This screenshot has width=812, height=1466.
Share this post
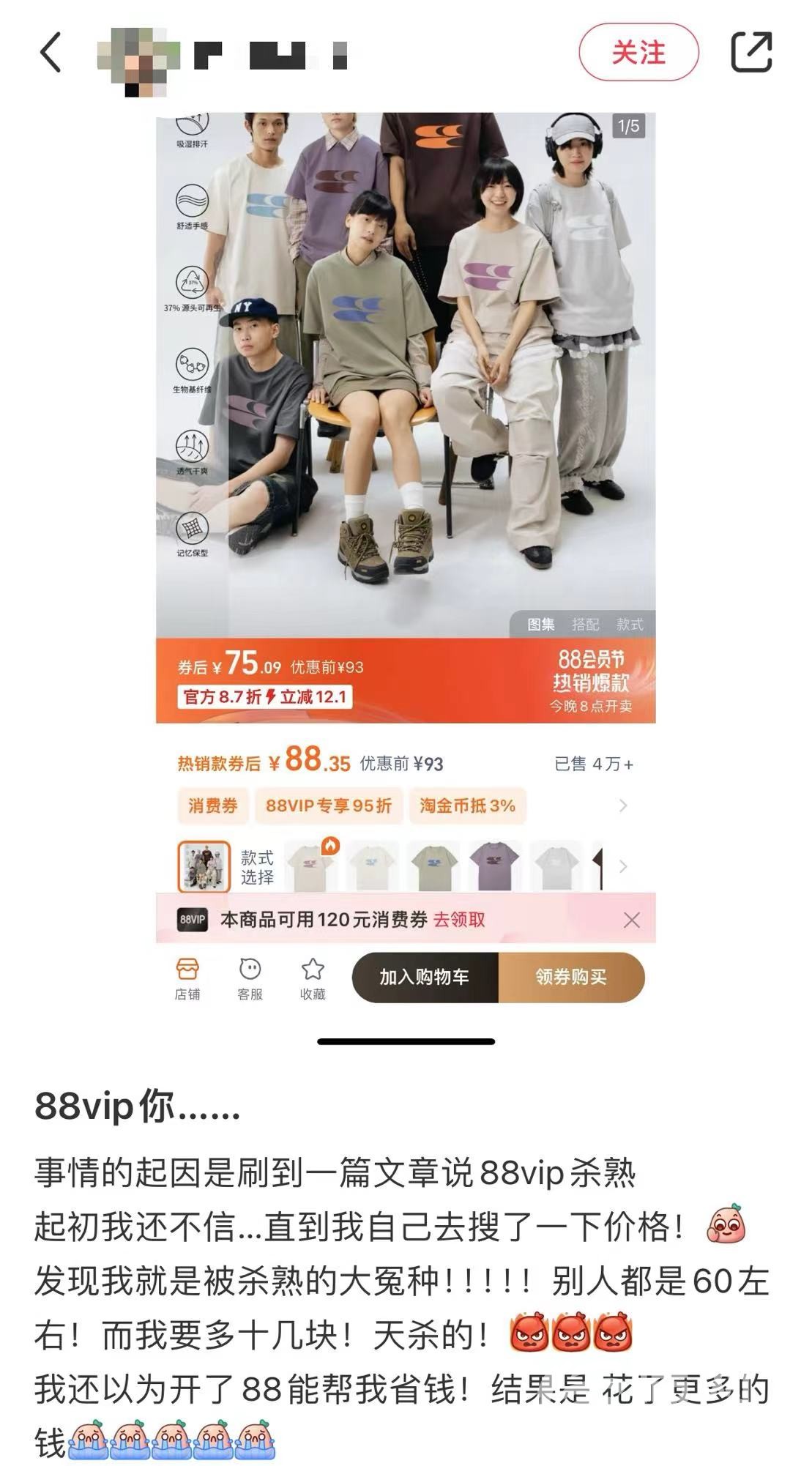point(752,53)
